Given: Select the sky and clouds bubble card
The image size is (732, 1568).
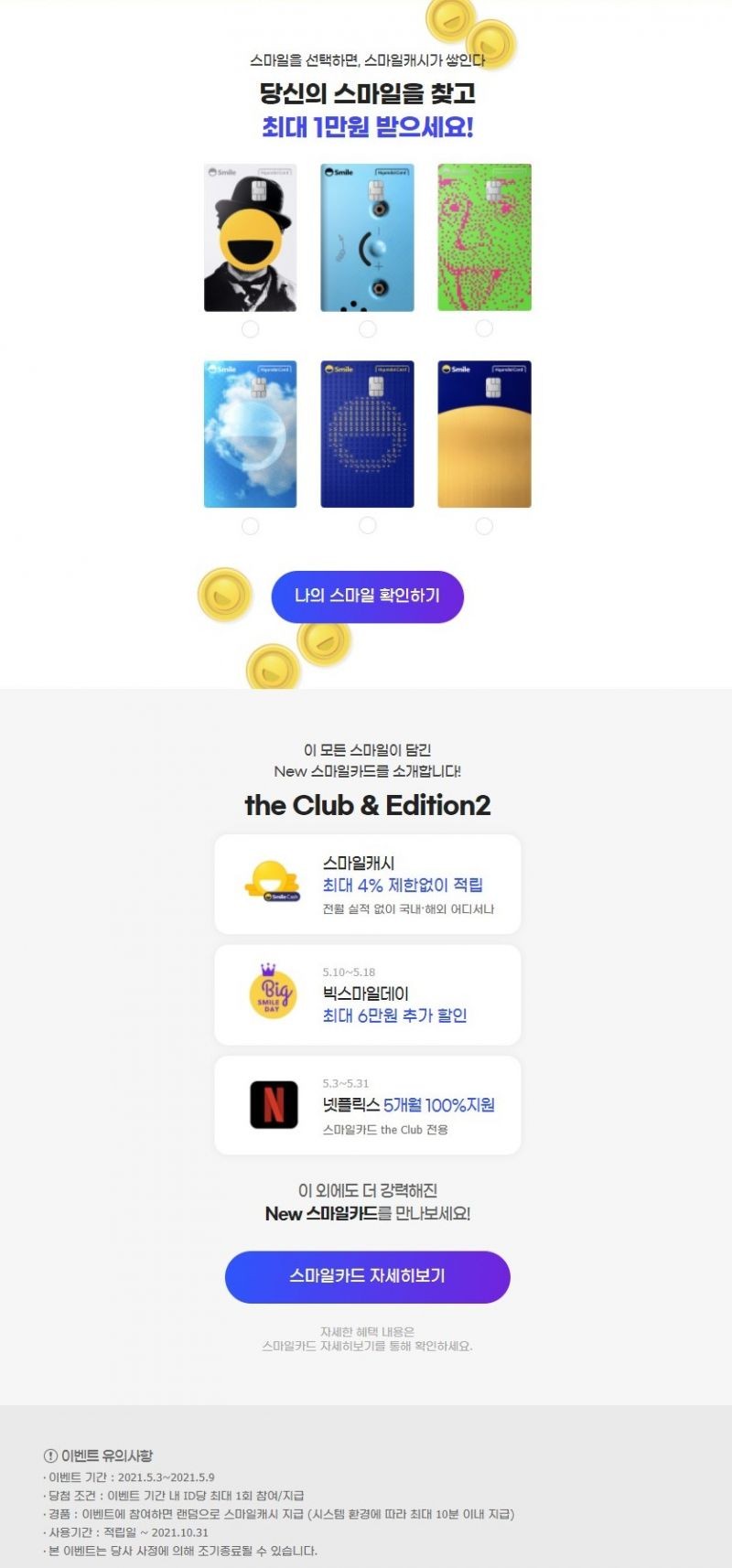Looking at the screenshot, I should 250,434.
